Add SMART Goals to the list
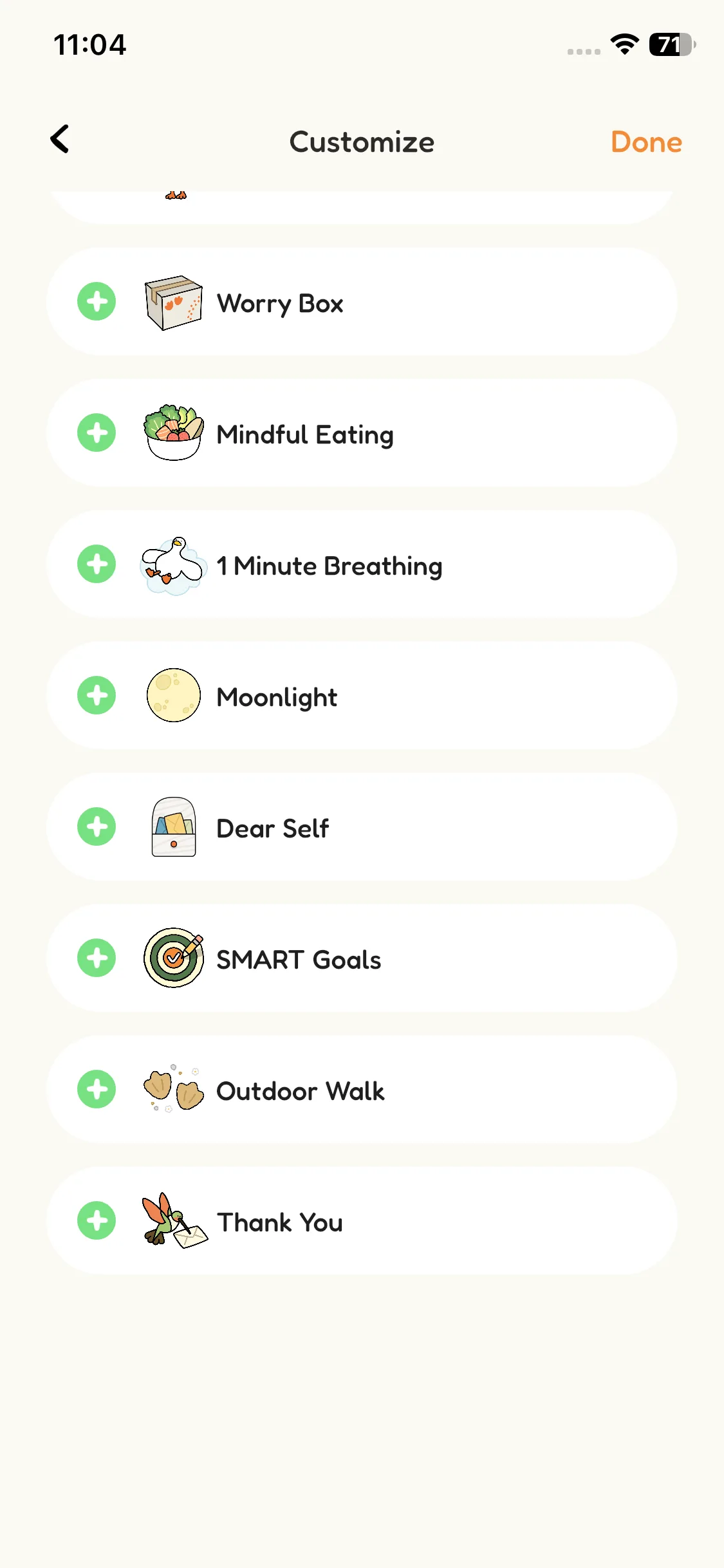 tap(97, 958)
